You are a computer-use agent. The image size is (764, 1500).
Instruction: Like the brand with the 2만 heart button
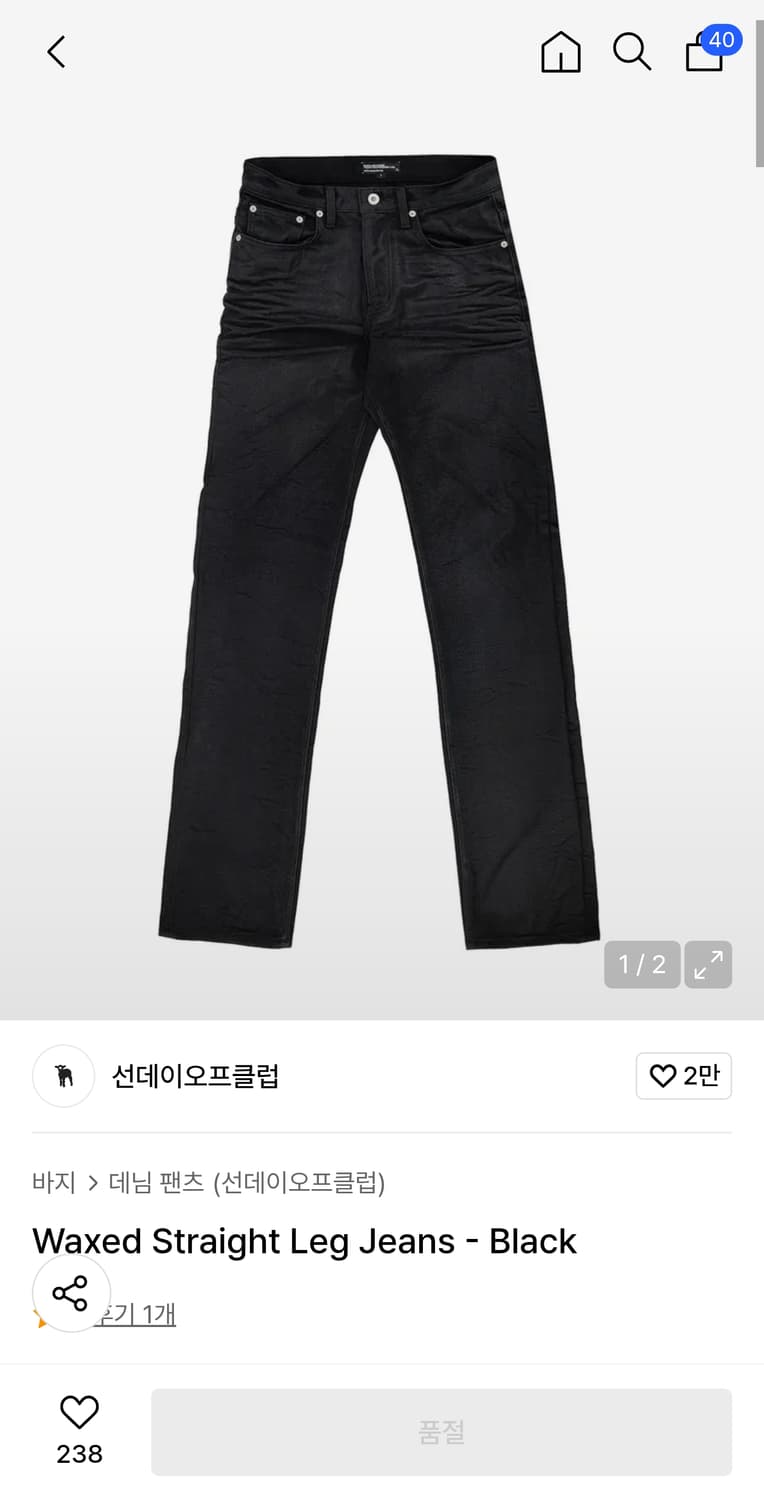(x=684, y=1076)
